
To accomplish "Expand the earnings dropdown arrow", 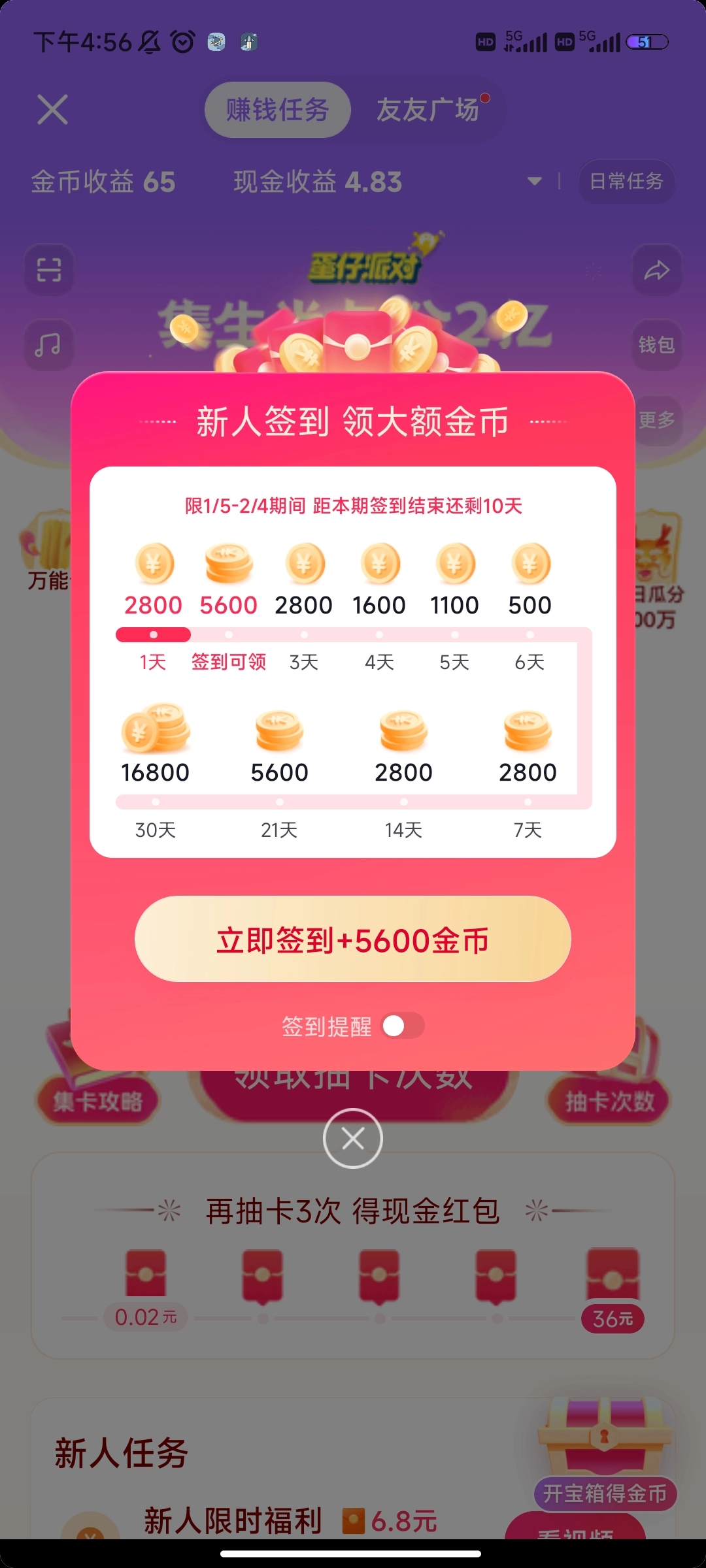I will (535, 181).
